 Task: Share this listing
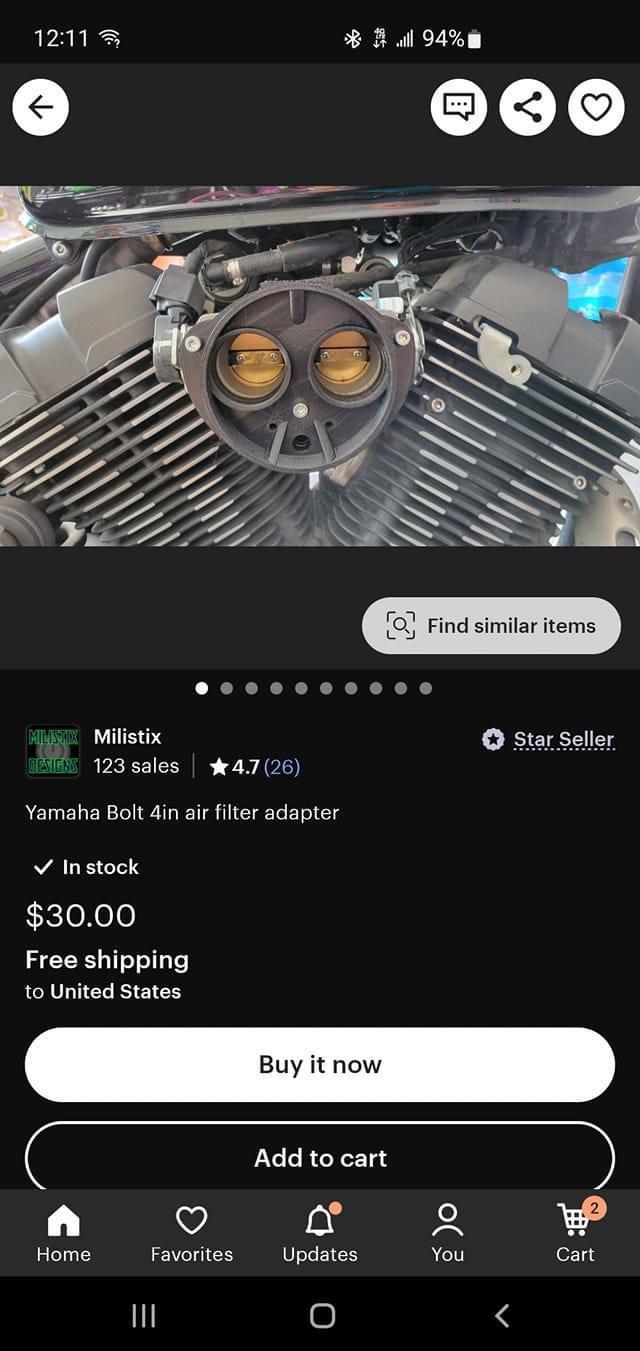point(527,107)
